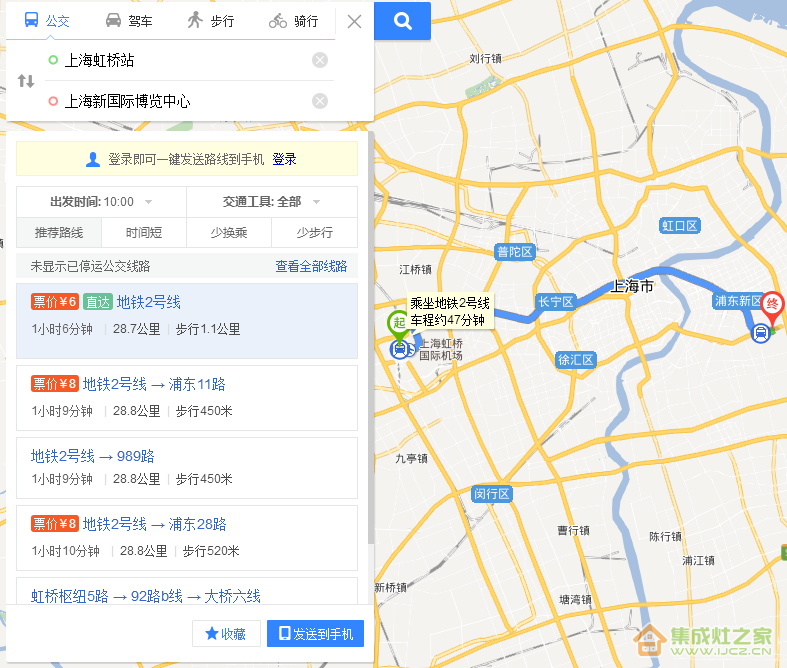
Task: Open the 查看全部线路 link
Action: 311,266
